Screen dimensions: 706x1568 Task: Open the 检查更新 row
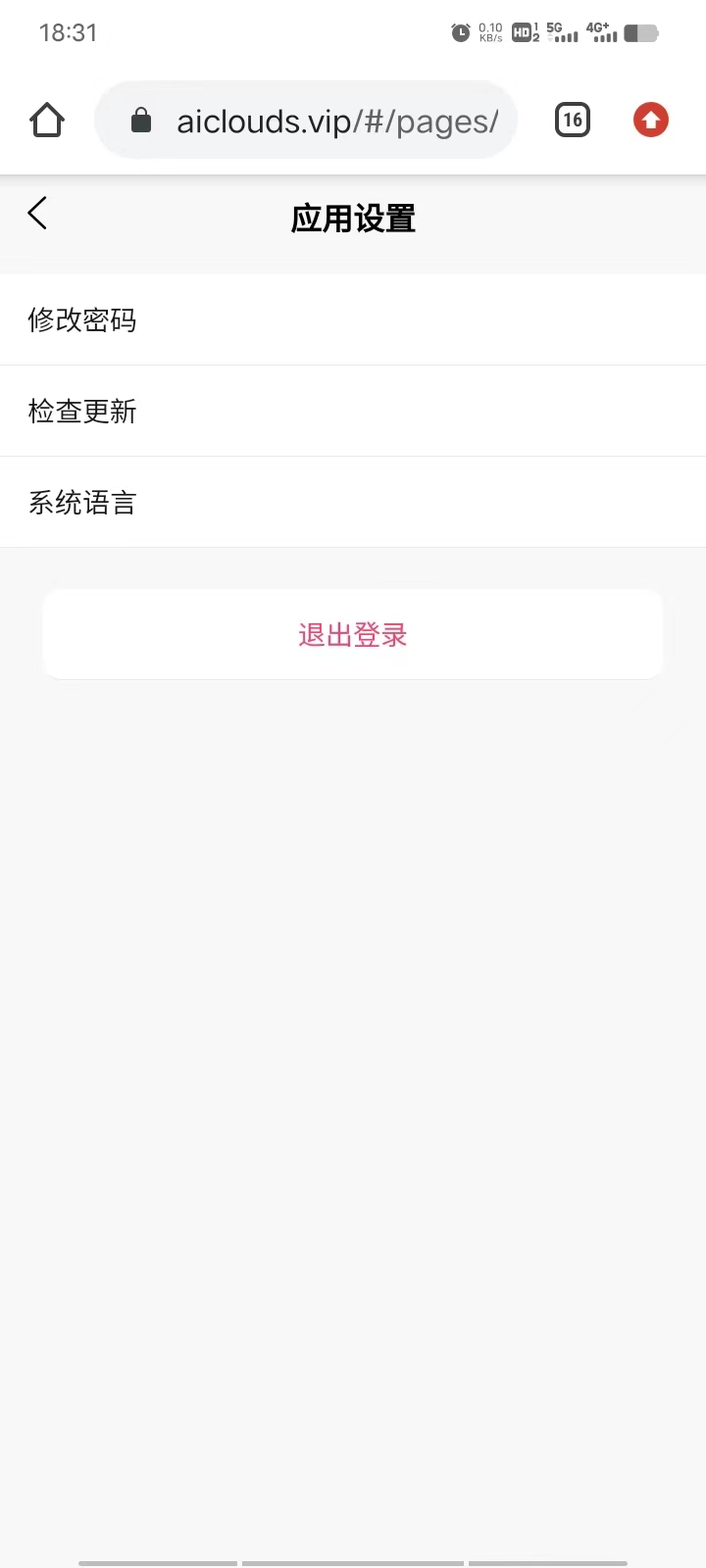pos(353,411)
